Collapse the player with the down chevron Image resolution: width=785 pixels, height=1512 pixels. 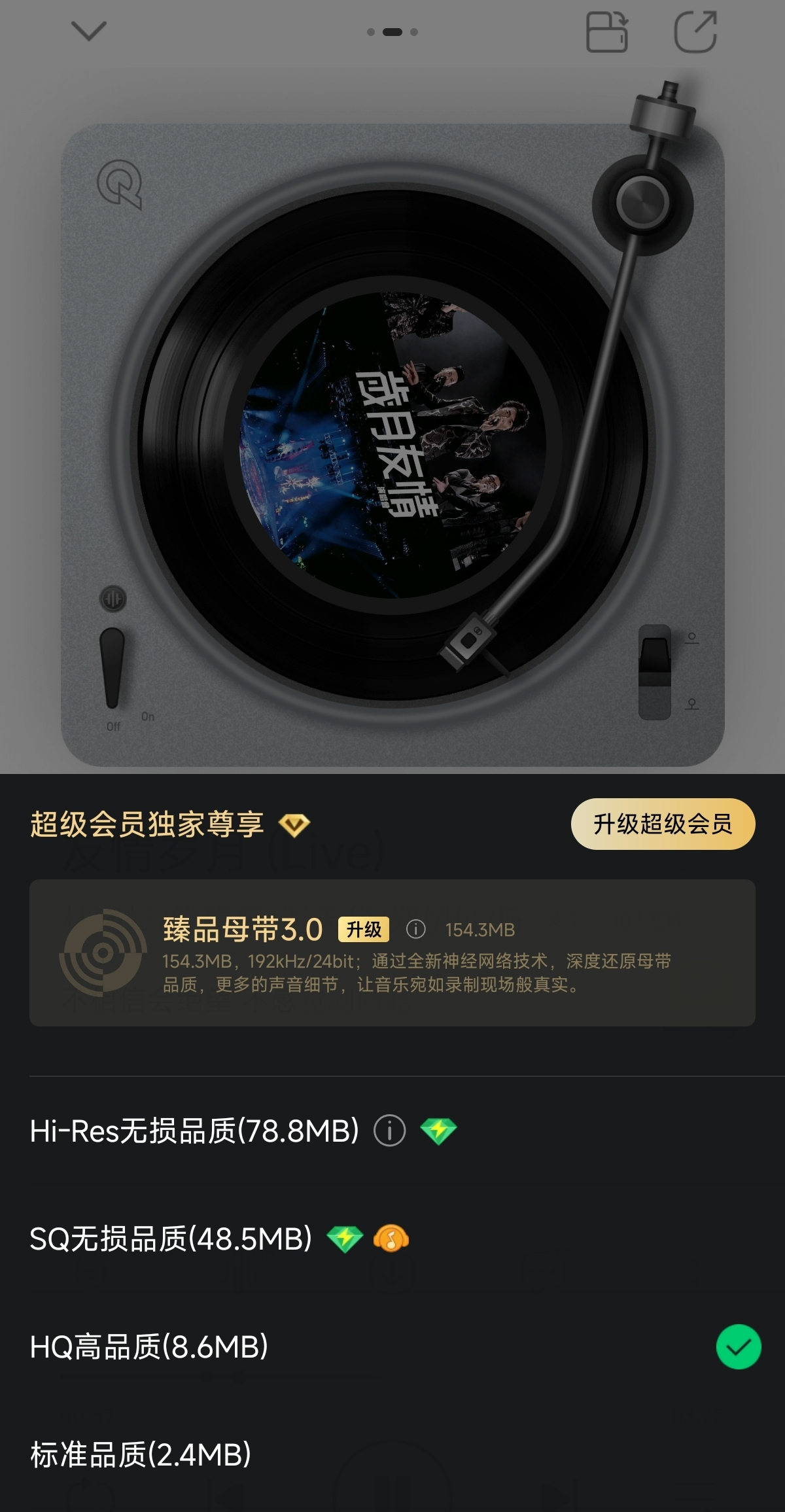(88, 31)
